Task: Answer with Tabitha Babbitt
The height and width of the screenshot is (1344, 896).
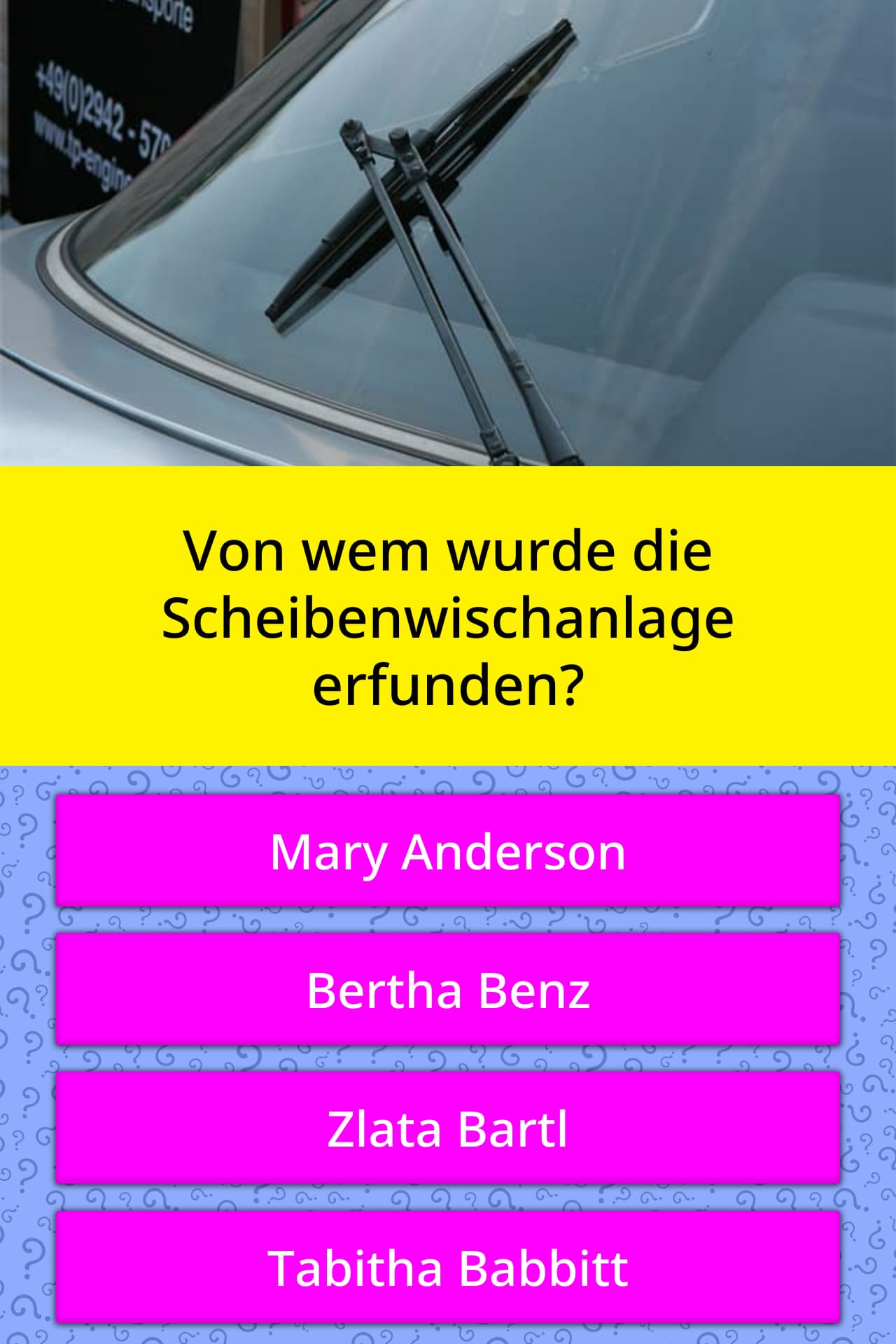Action: pyautogui.click(x=448, y=1268)
